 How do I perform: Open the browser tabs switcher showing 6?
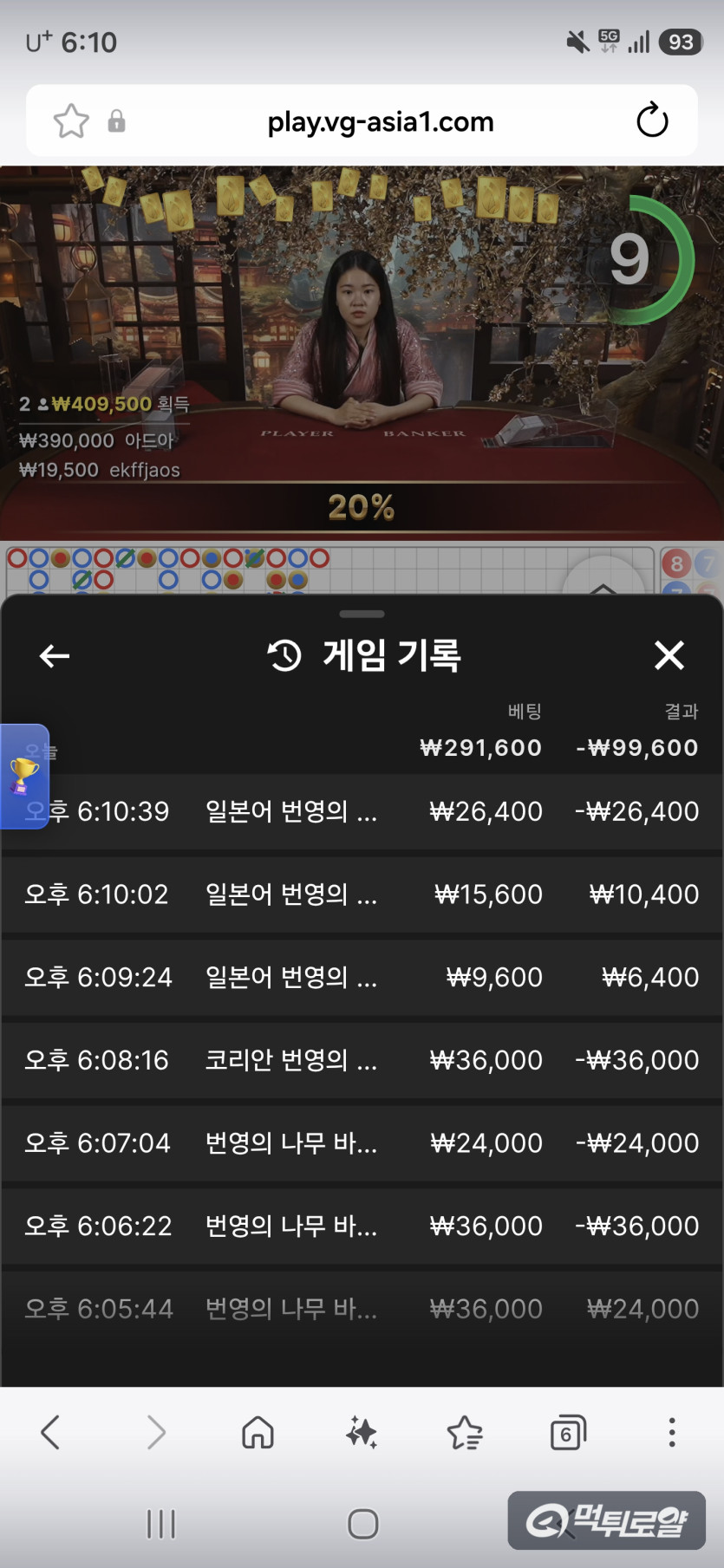click(568, 1433)
